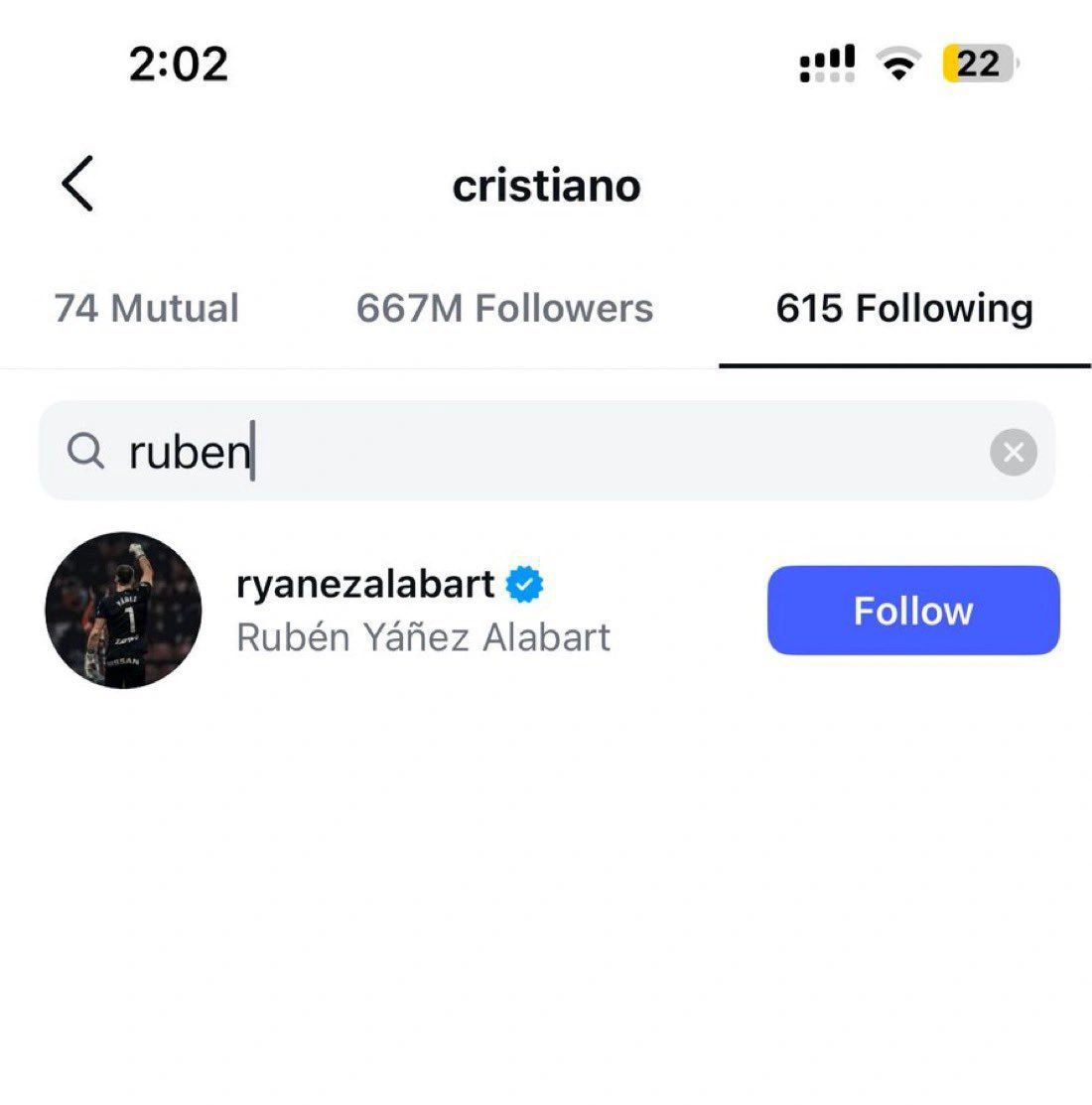
Task: Go back from cristiano's following list
Action: click(x=77, y=184)
